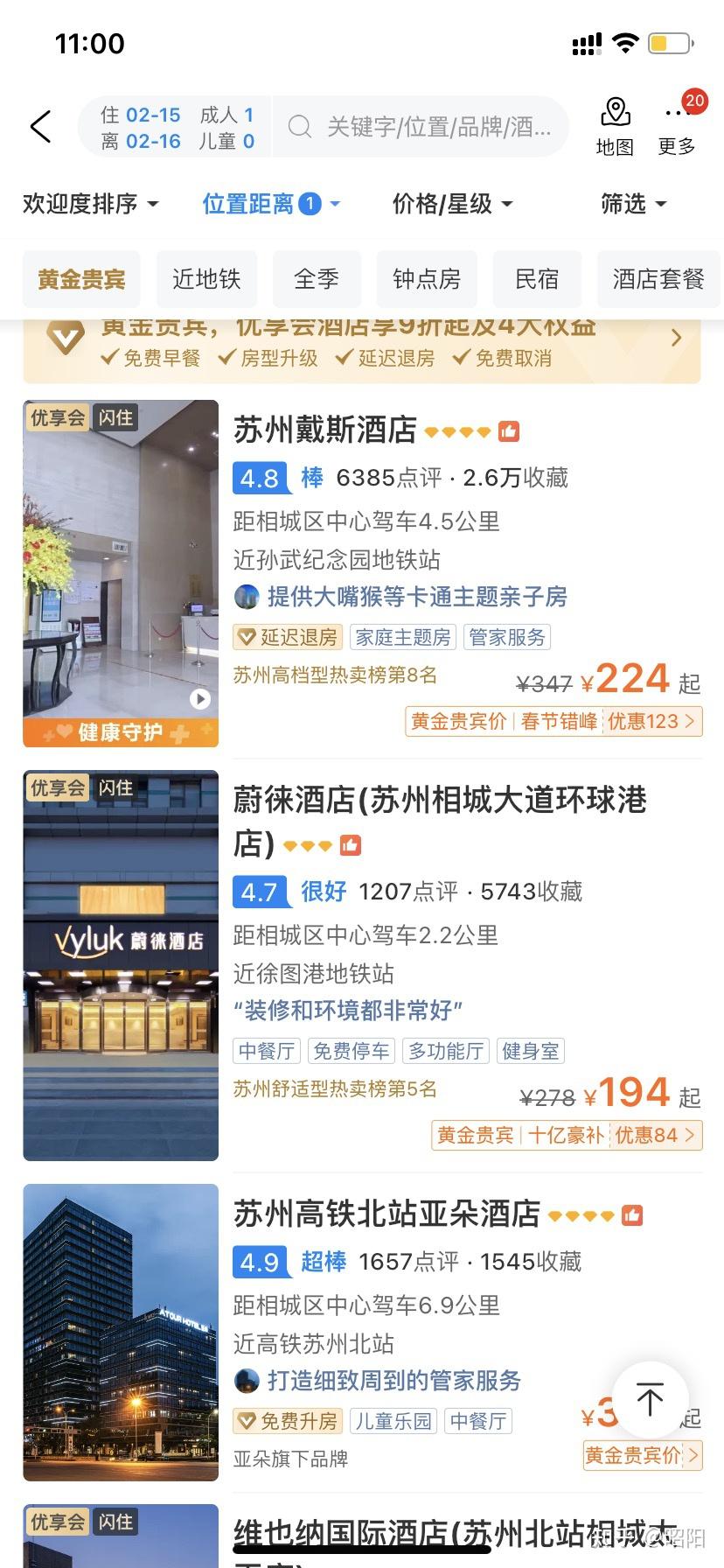Open the 筛选 filter dropdown

pyautogui.click(x=633, y=204)
